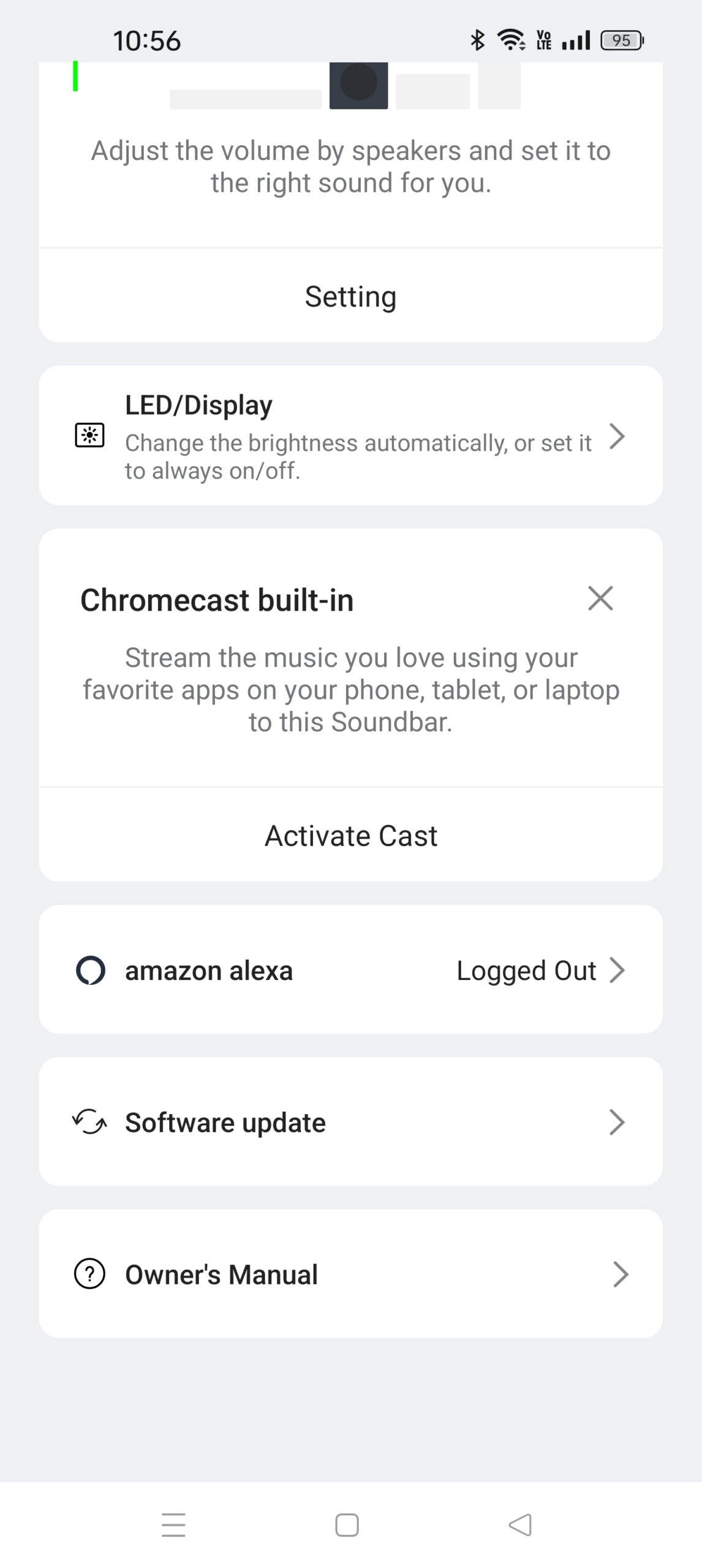Open the speaker volume Setting button
This screenshot has width=702, height=1568.
(x=350, y=296)
